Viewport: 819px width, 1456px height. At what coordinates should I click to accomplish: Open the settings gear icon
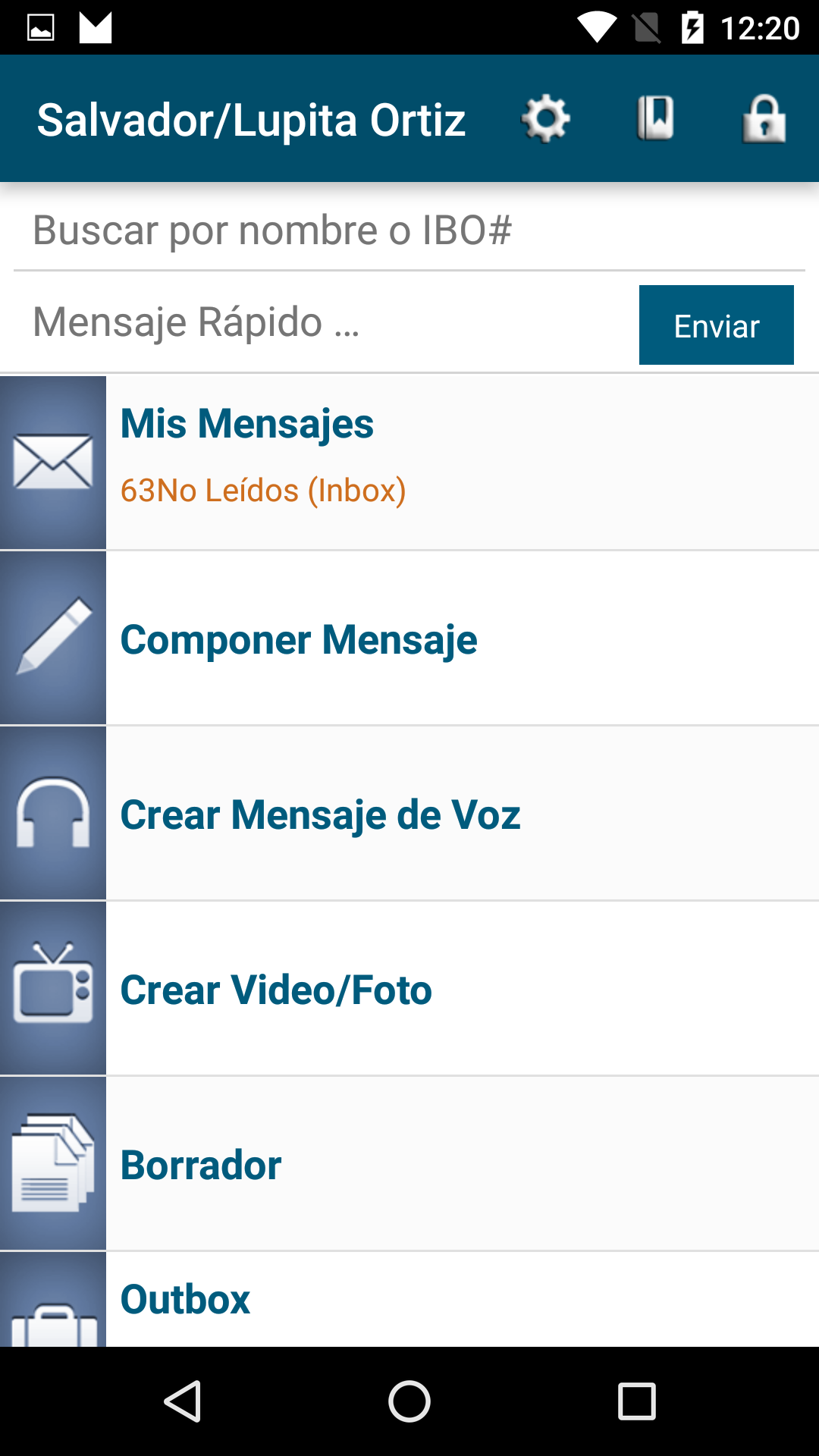[x=545, y=119]
